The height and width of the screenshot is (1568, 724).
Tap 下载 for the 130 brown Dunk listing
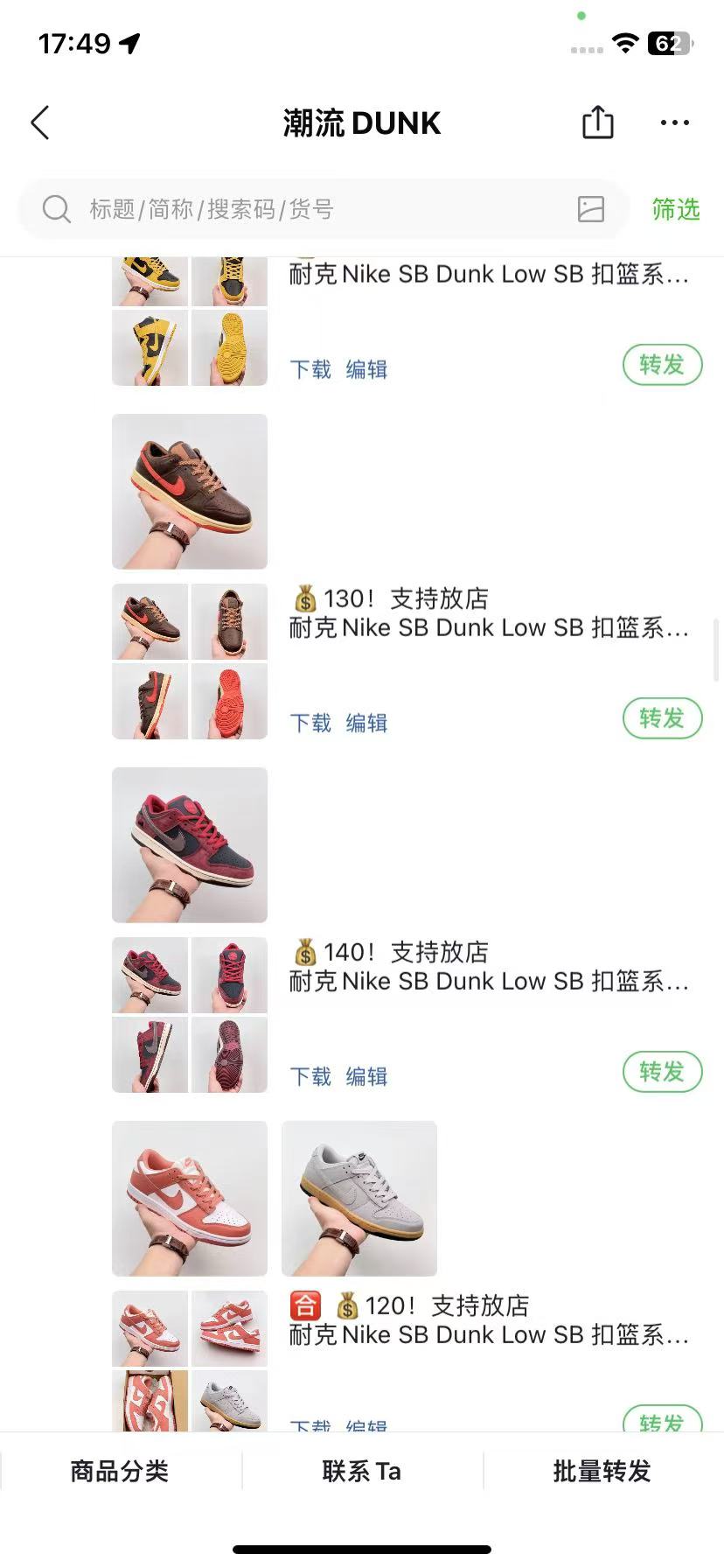pyautogui.click(x=310, y=723)
